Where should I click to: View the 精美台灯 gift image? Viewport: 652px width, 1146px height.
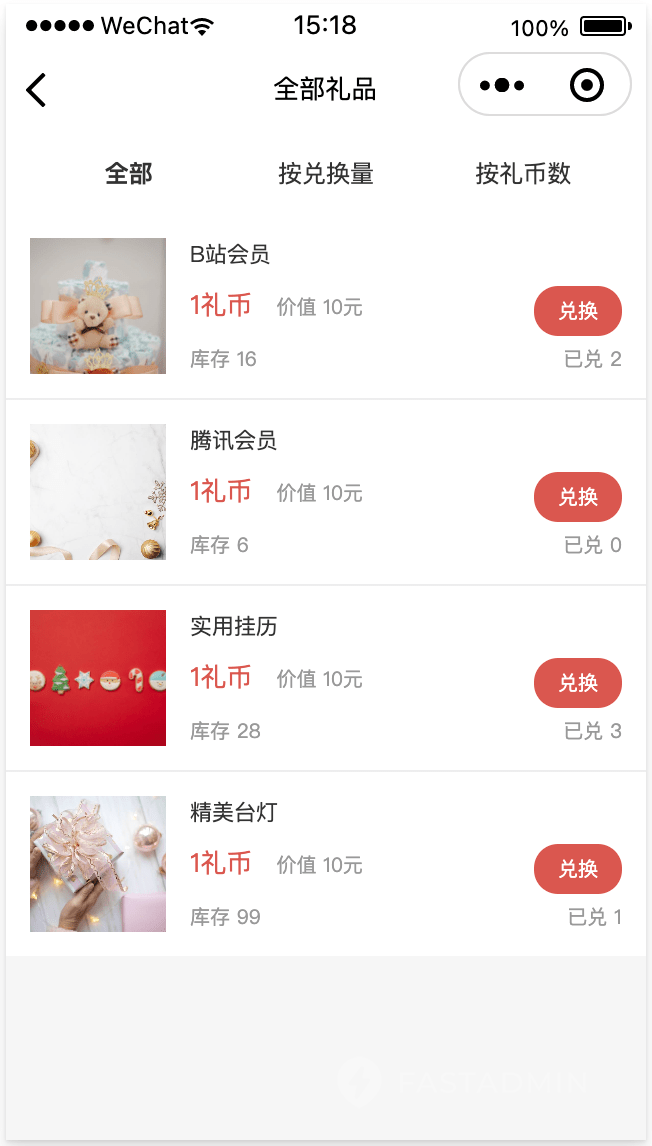[98, 864]
